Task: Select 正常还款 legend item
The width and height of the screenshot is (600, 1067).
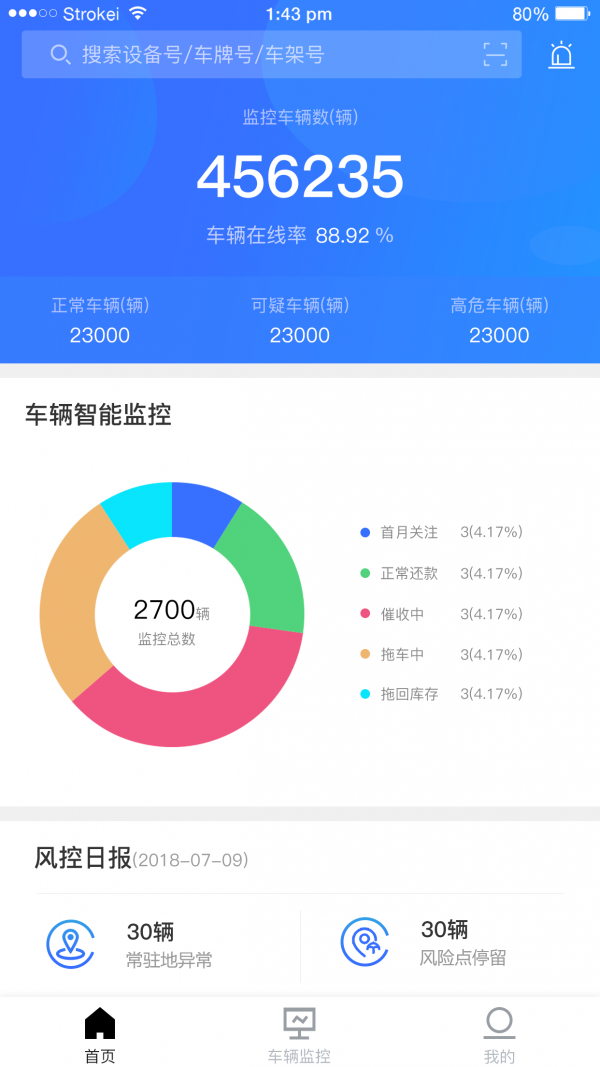Action: (x=441, y=573)
